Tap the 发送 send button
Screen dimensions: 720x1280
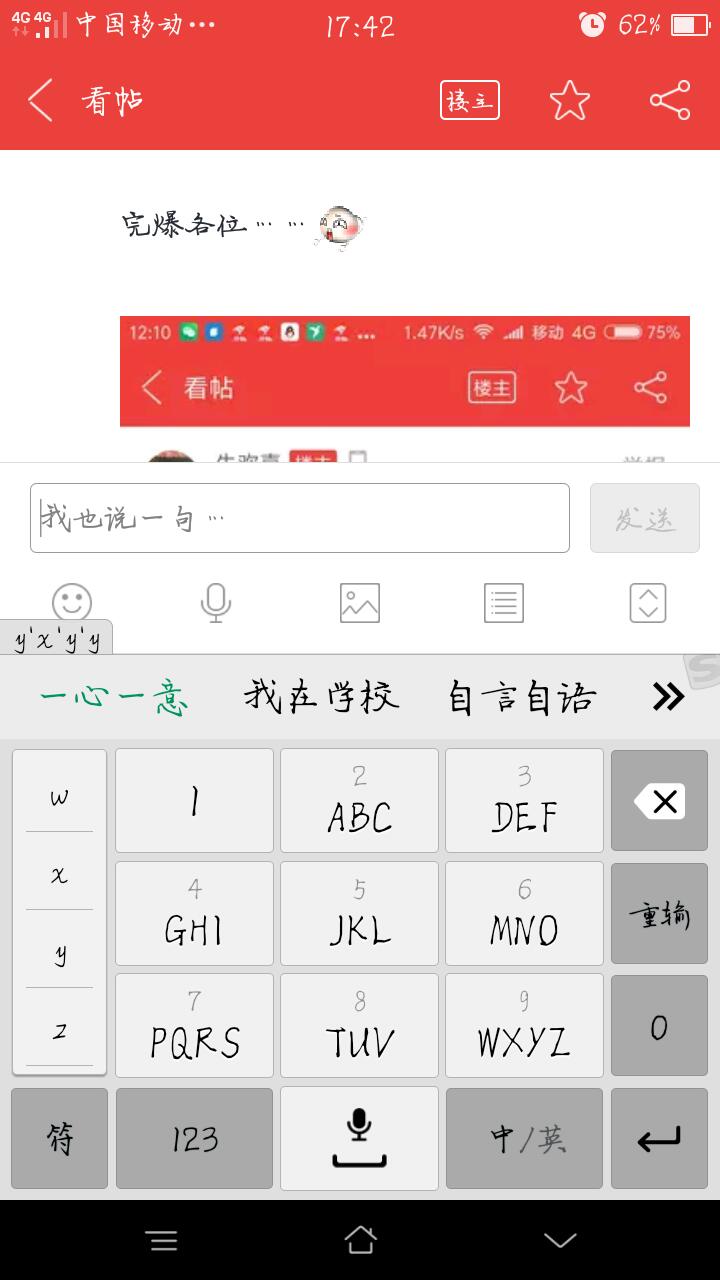tap(644, 518)
